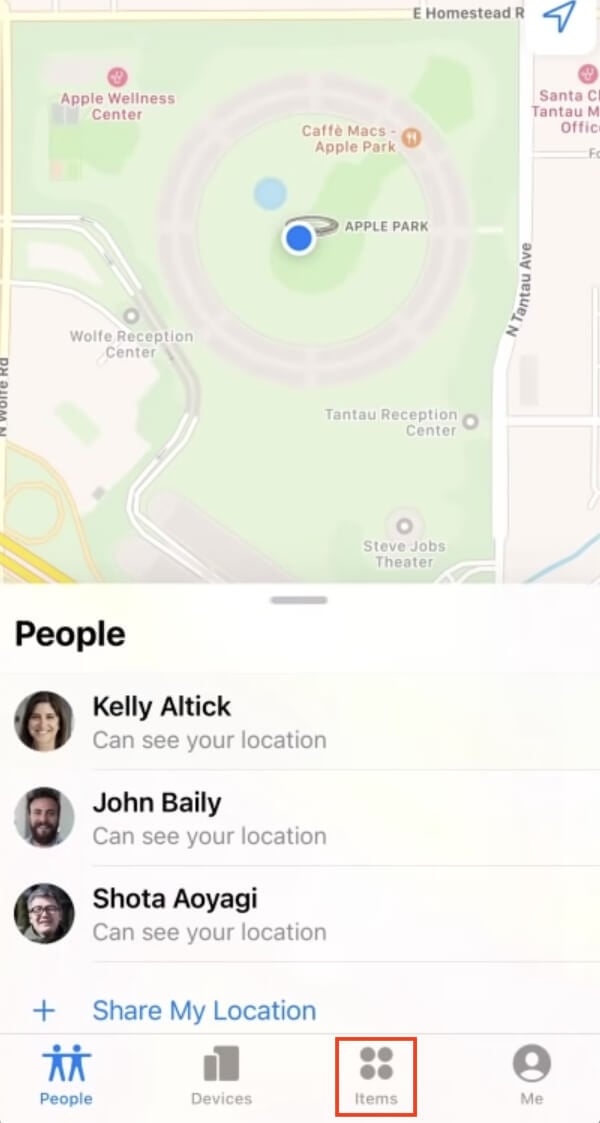This screenshot has height=1123, width=600.
Task: Tap the panel grabber handle above People
Action: coord(299,600)
